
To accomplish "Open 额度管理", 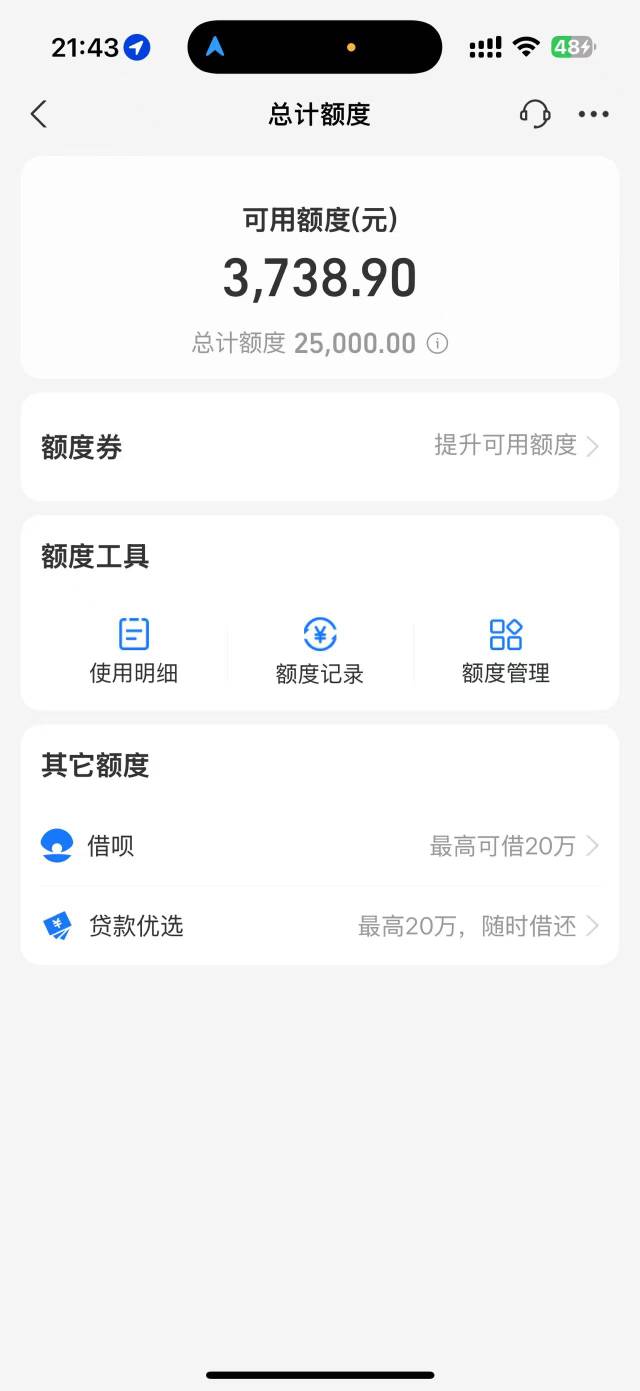I will tap(506, 651).
